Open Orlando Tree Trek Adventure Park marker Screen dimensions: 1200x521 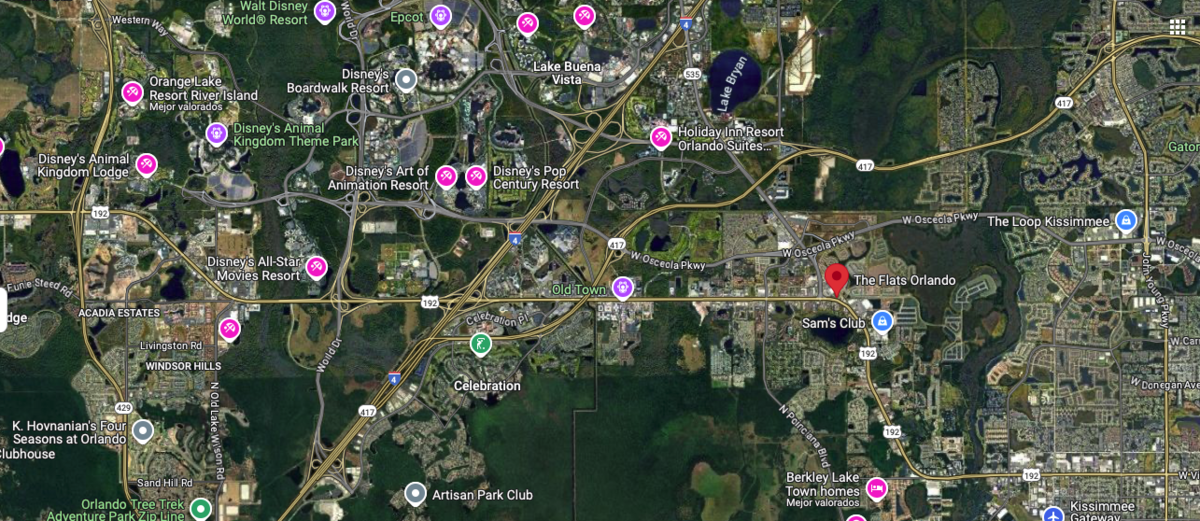click(x=201, y=509)
